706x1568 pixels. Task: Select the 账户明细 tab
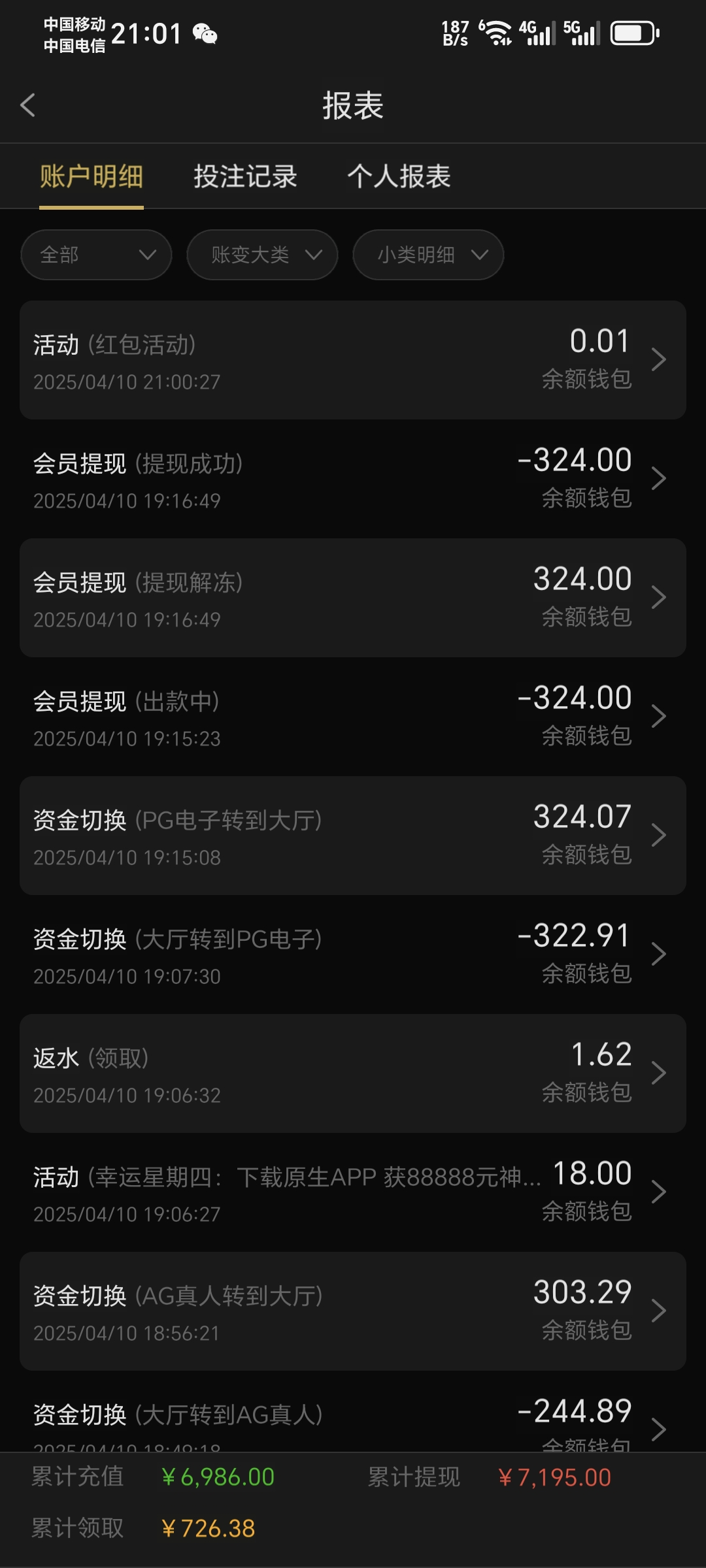pyautogui.click(x=92, y=176)
